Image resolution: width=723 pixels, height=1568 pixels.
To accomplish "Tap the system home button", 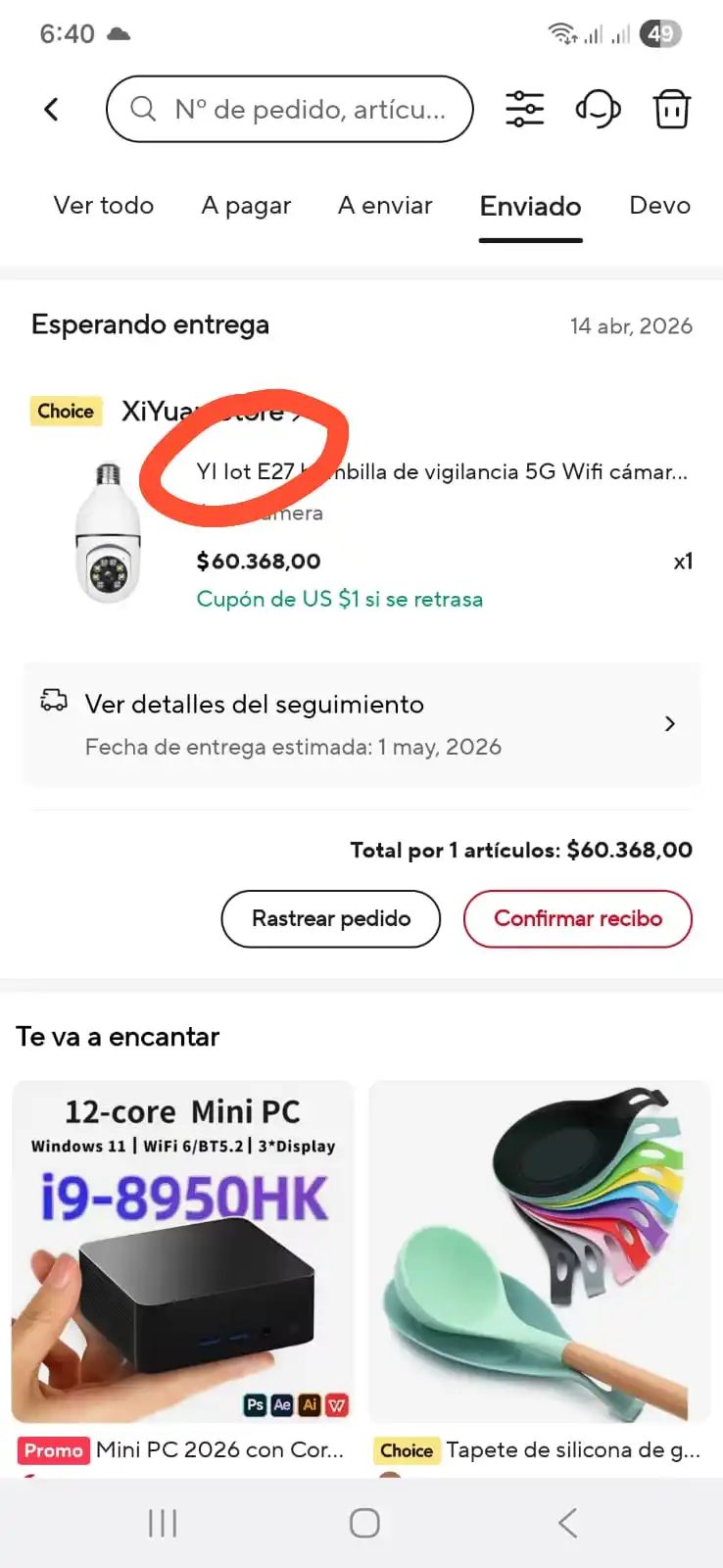I will pyautogui.click(x=364, y=1523).
